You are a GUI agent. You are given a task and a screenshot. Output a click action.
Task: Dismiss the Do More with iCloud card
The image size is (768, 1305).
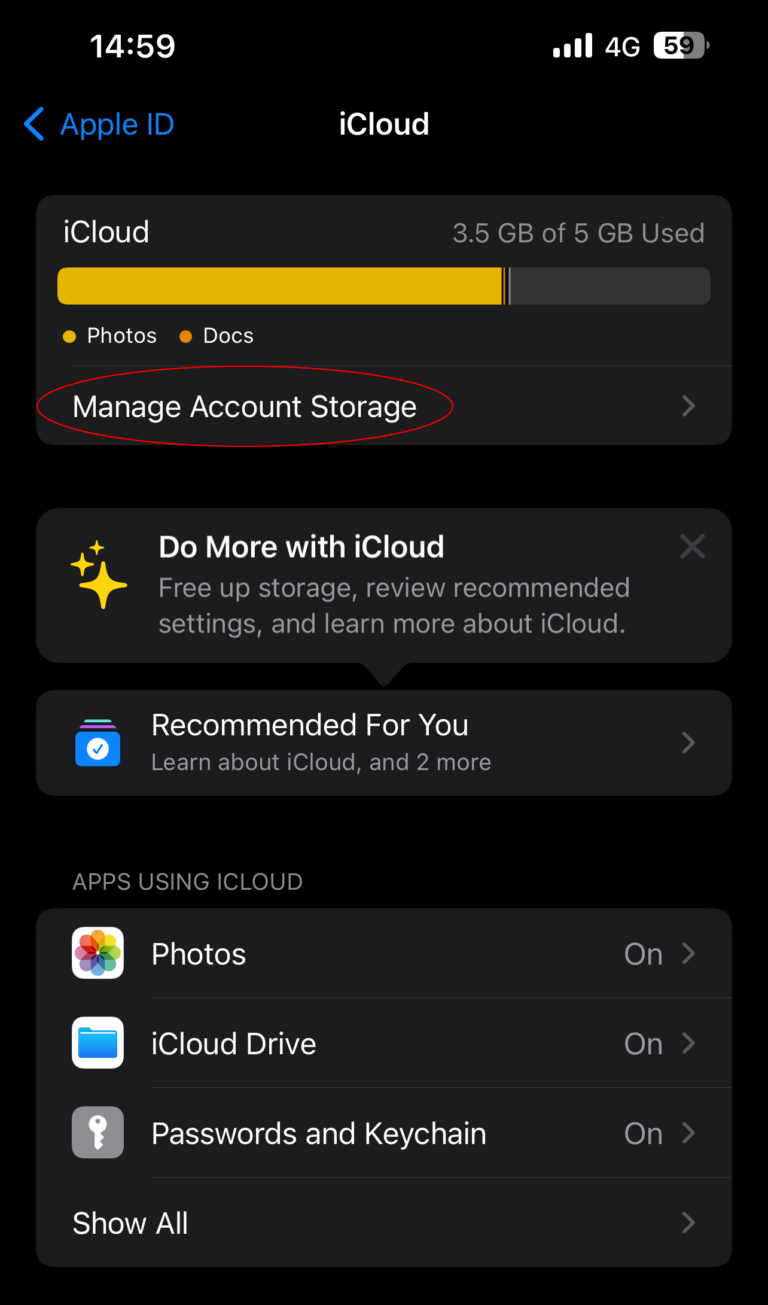692,546
